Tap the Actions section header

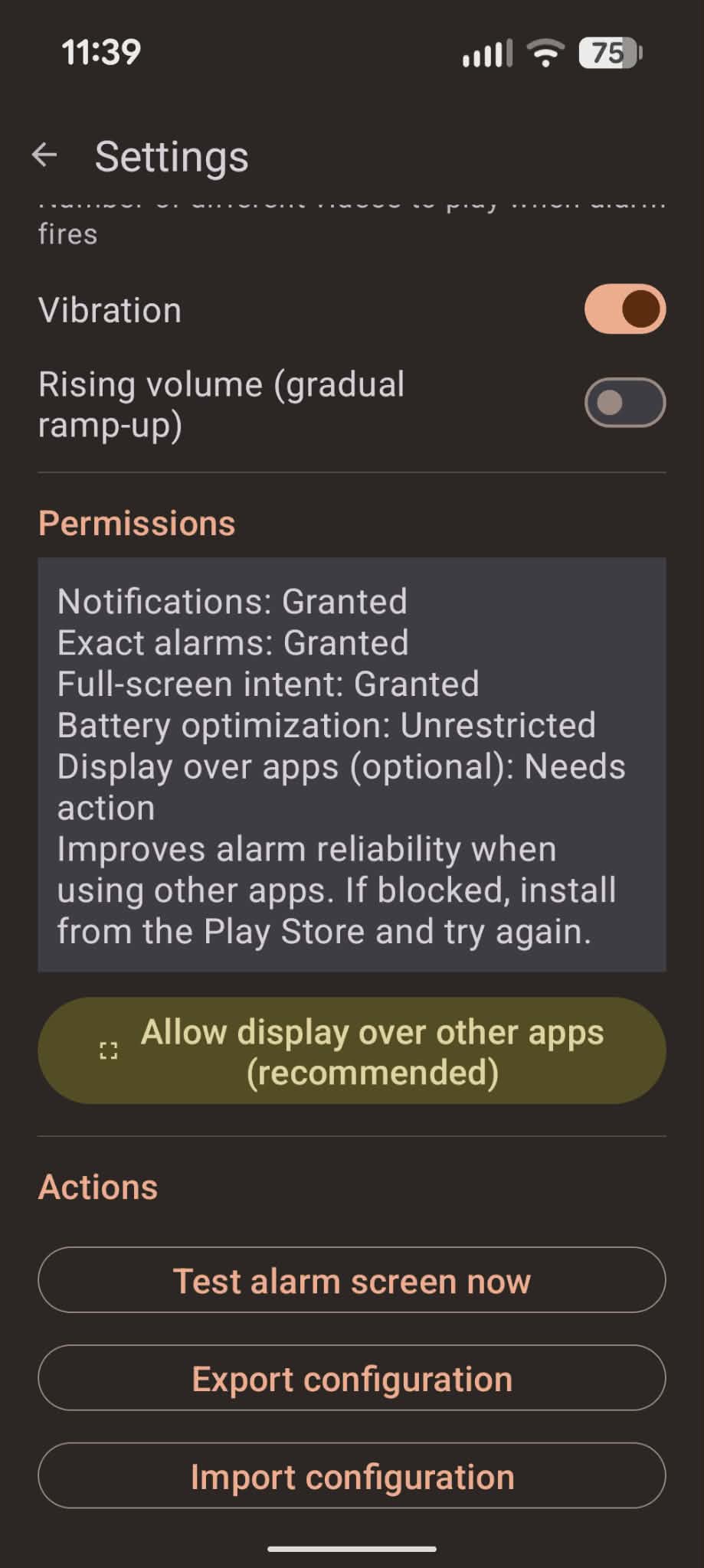click(98, 1186)
